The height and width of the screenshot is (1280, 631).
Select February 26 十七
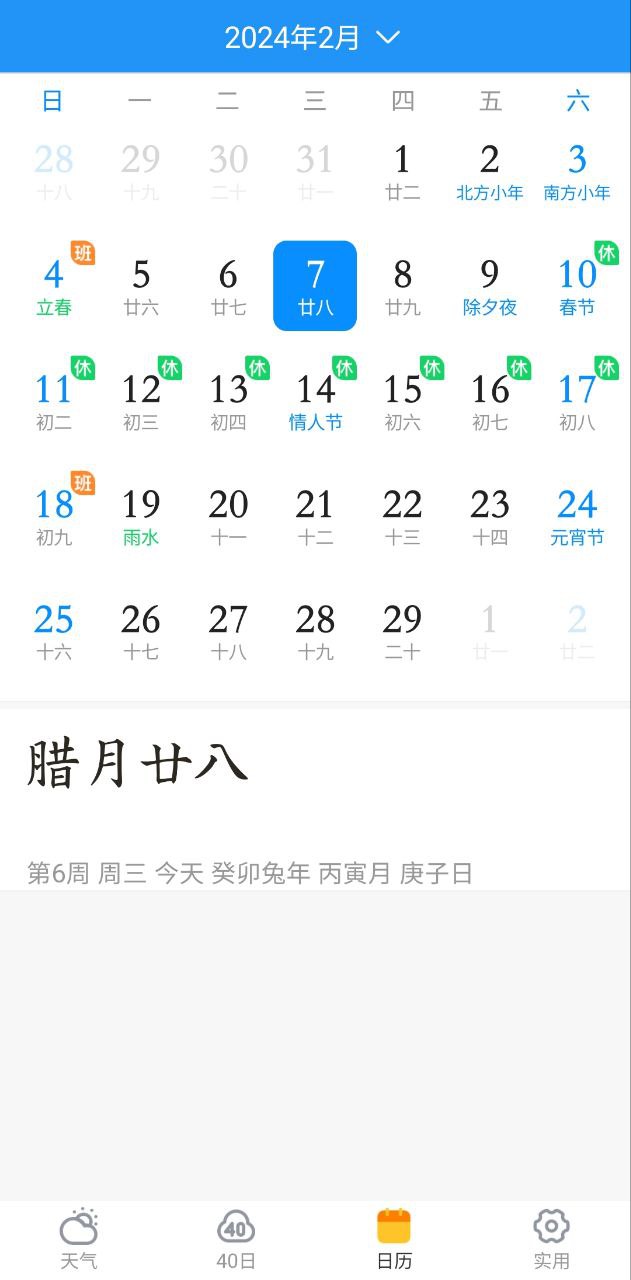141,631
